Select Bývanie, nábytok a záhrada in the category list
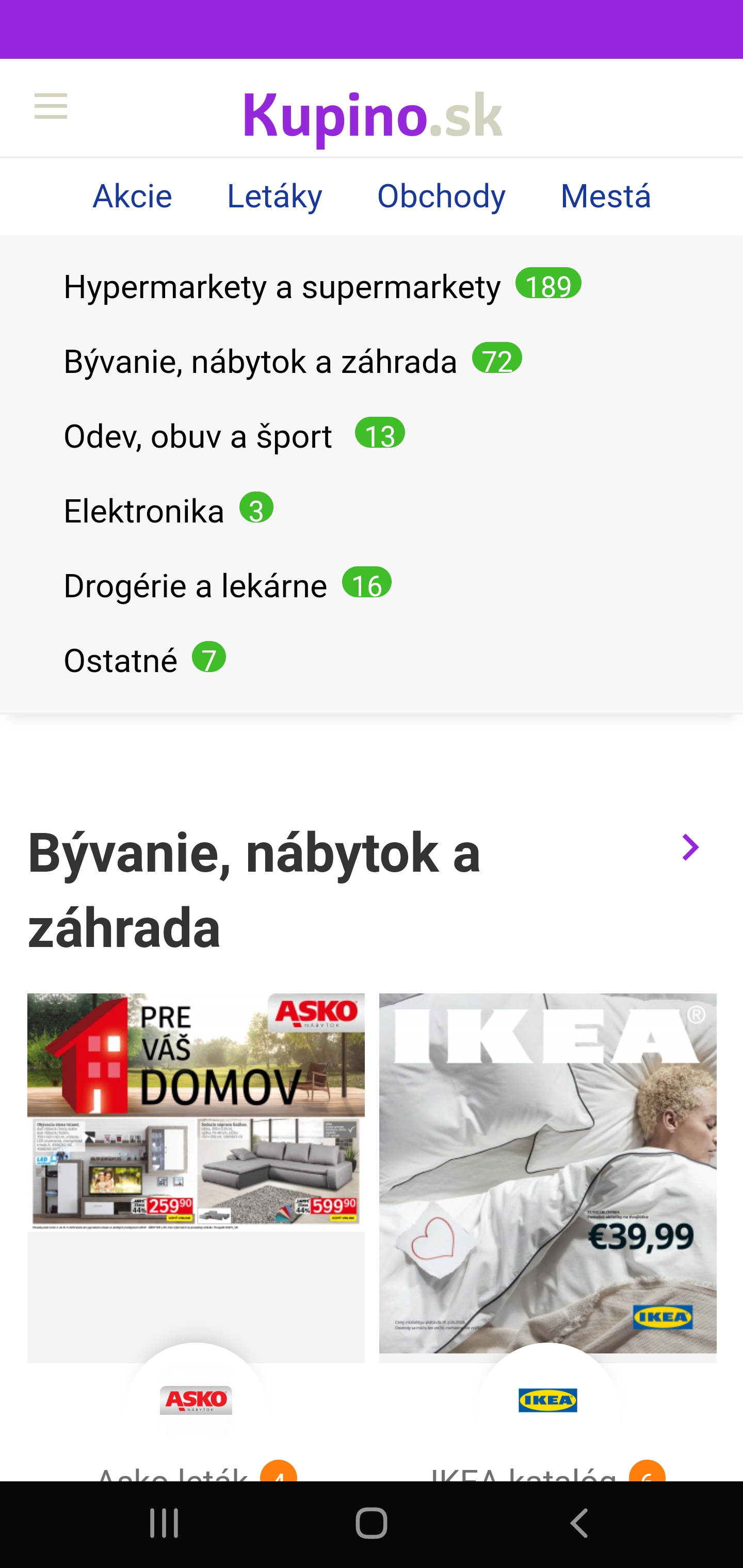Image resolution: width=743 pixels, height=1568 pixels. point(260,362)
